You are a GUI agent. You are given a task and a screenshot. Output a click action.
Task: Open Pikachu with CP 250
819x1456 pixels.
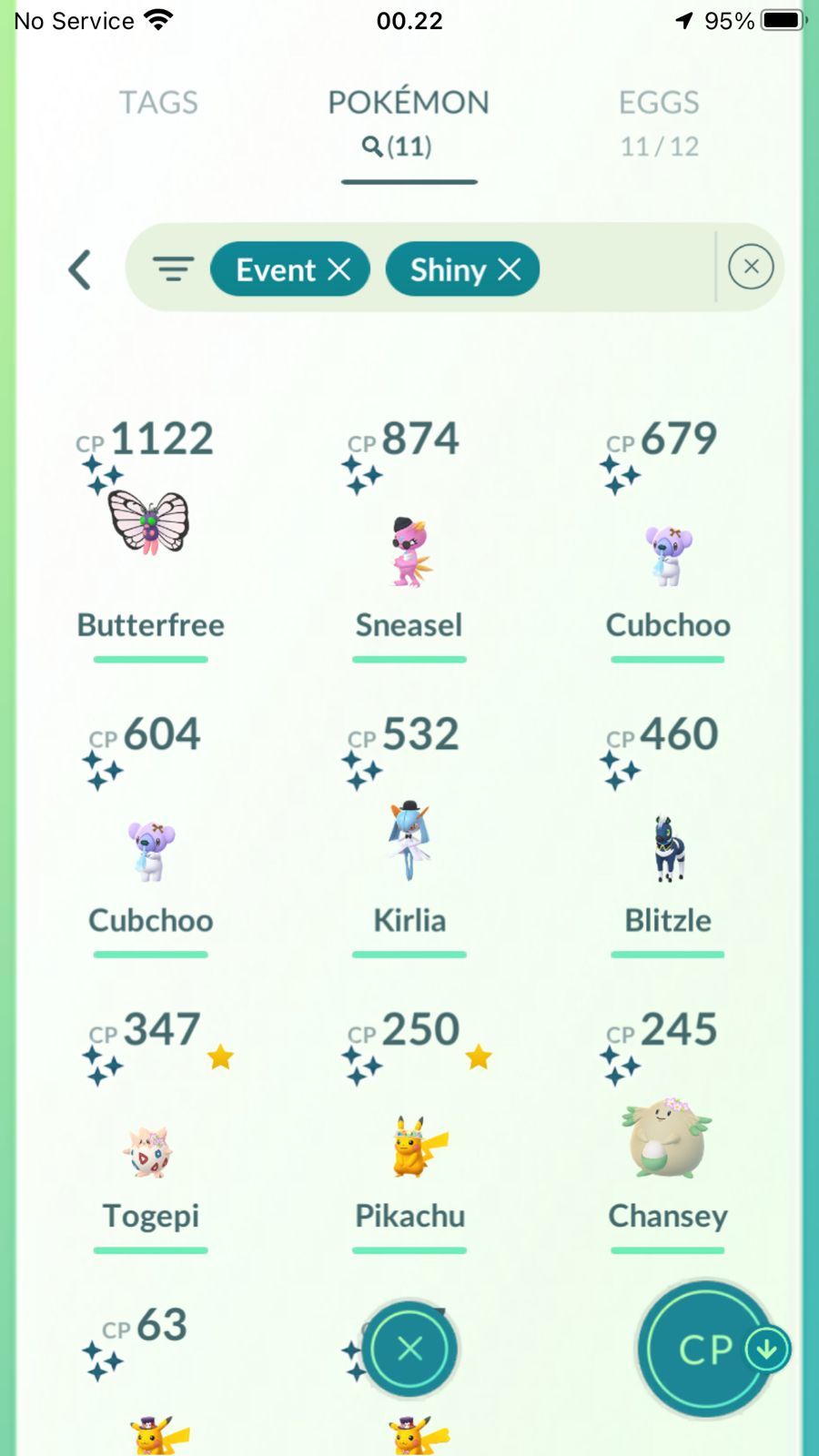[x=409, y=1147]
